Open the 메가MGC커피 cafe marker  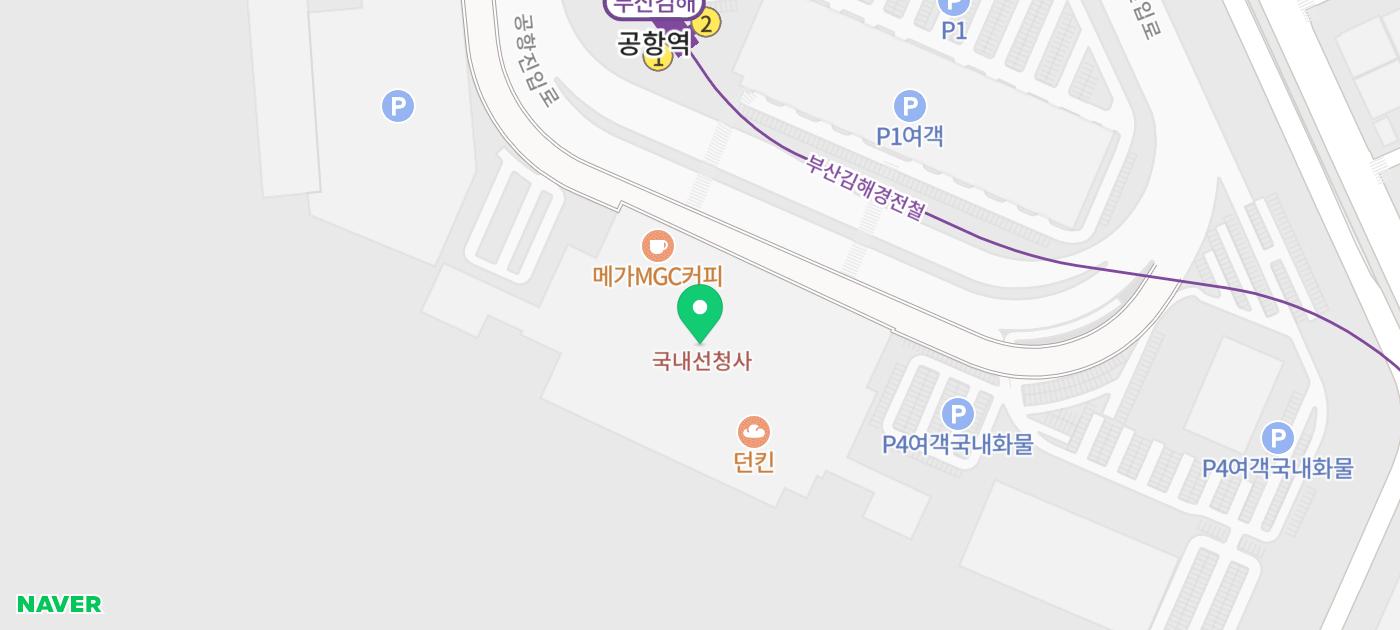[657, 246]
